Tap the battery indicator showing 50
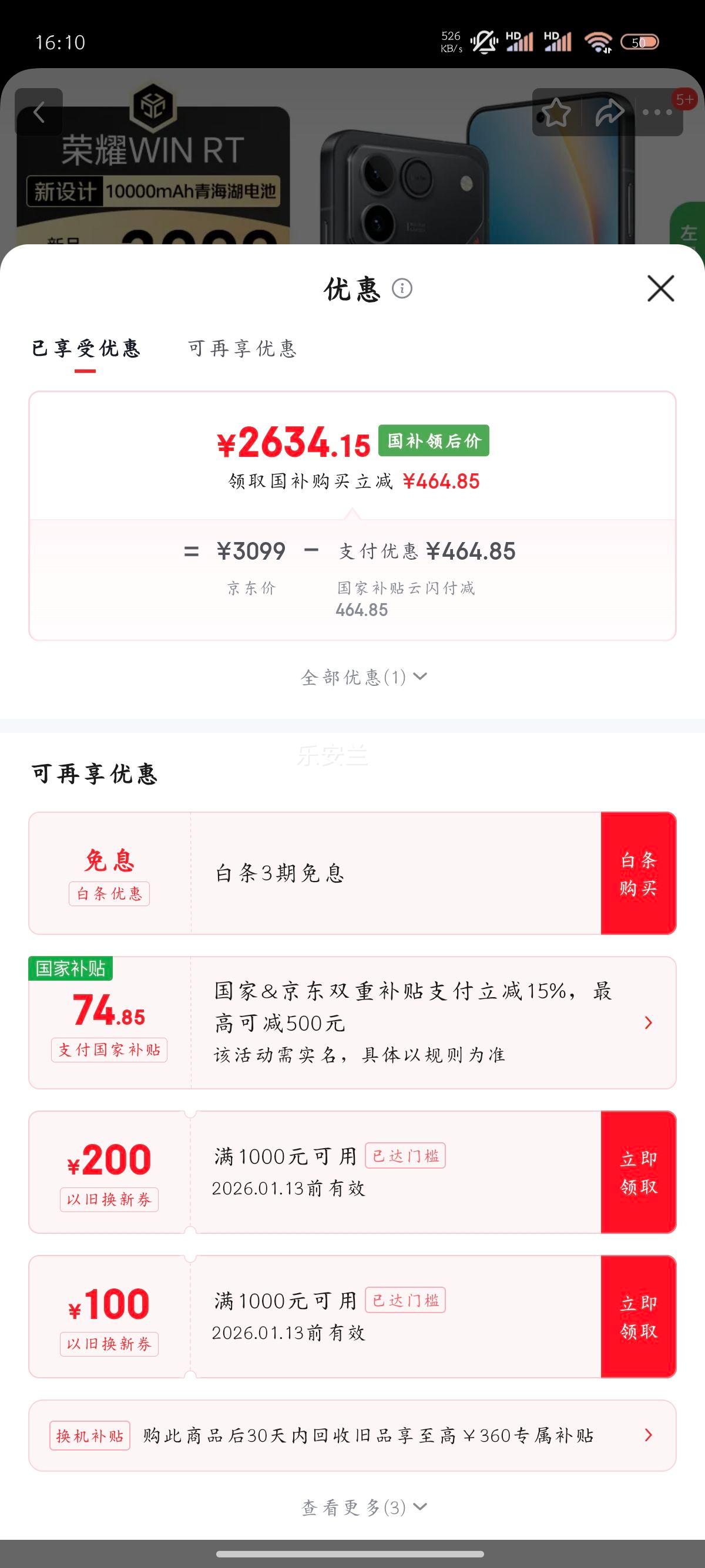The image size is (705, 1568). [x=640, y=40]
